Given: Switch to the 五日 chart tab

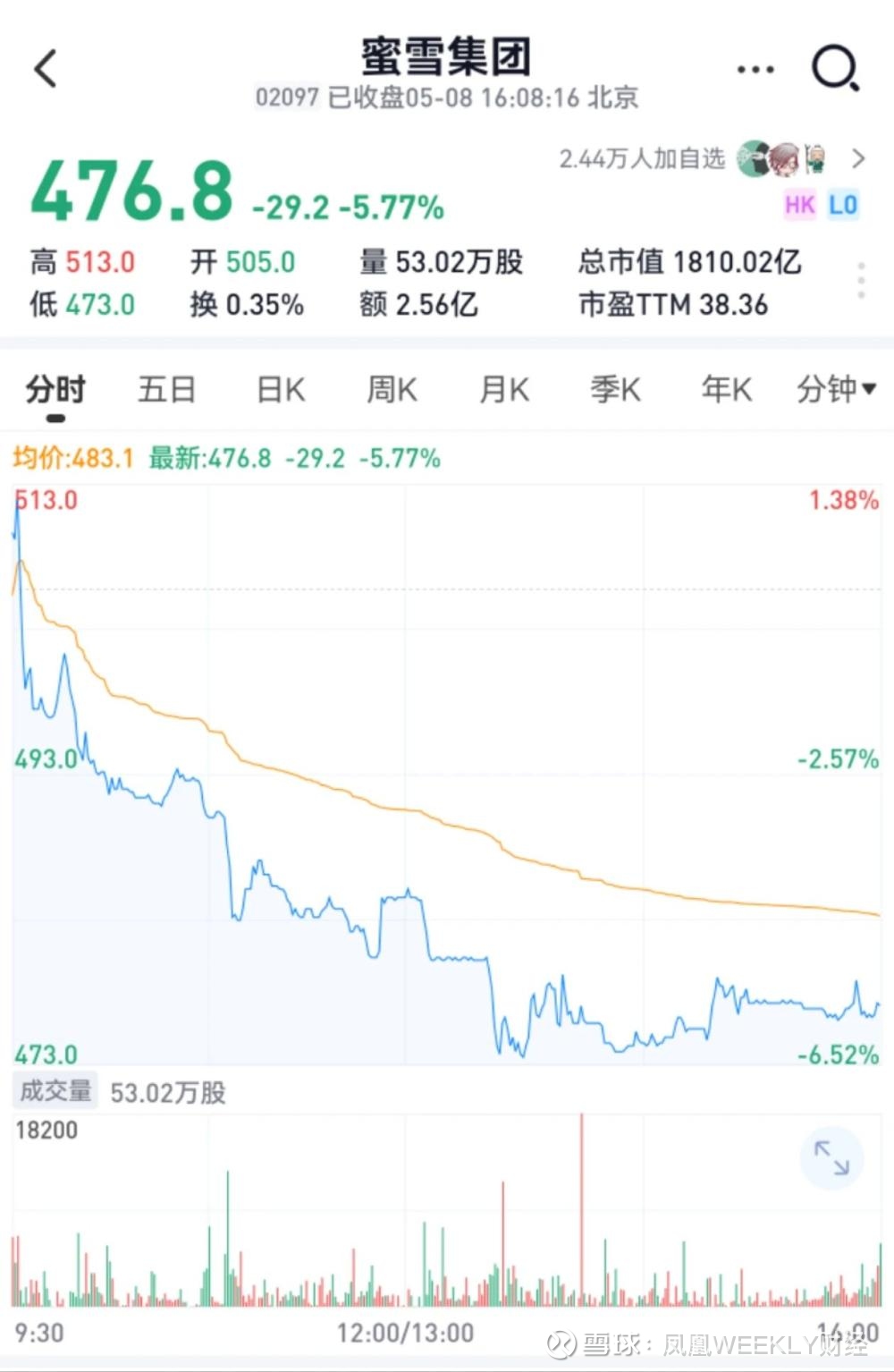Looking at the screenshot, I should pos(166,390).
